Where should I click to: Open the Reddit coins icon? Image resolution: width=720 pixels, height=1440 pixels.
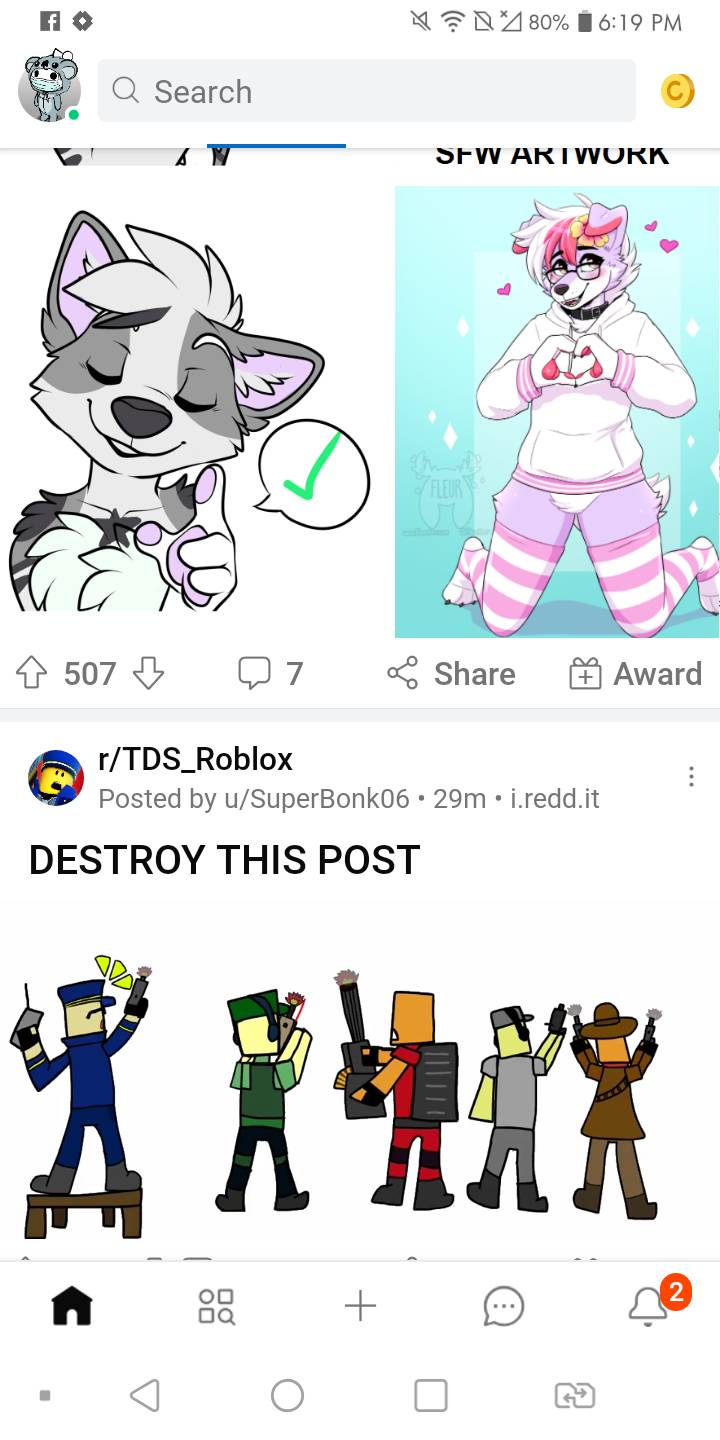(x=677, y=92)
